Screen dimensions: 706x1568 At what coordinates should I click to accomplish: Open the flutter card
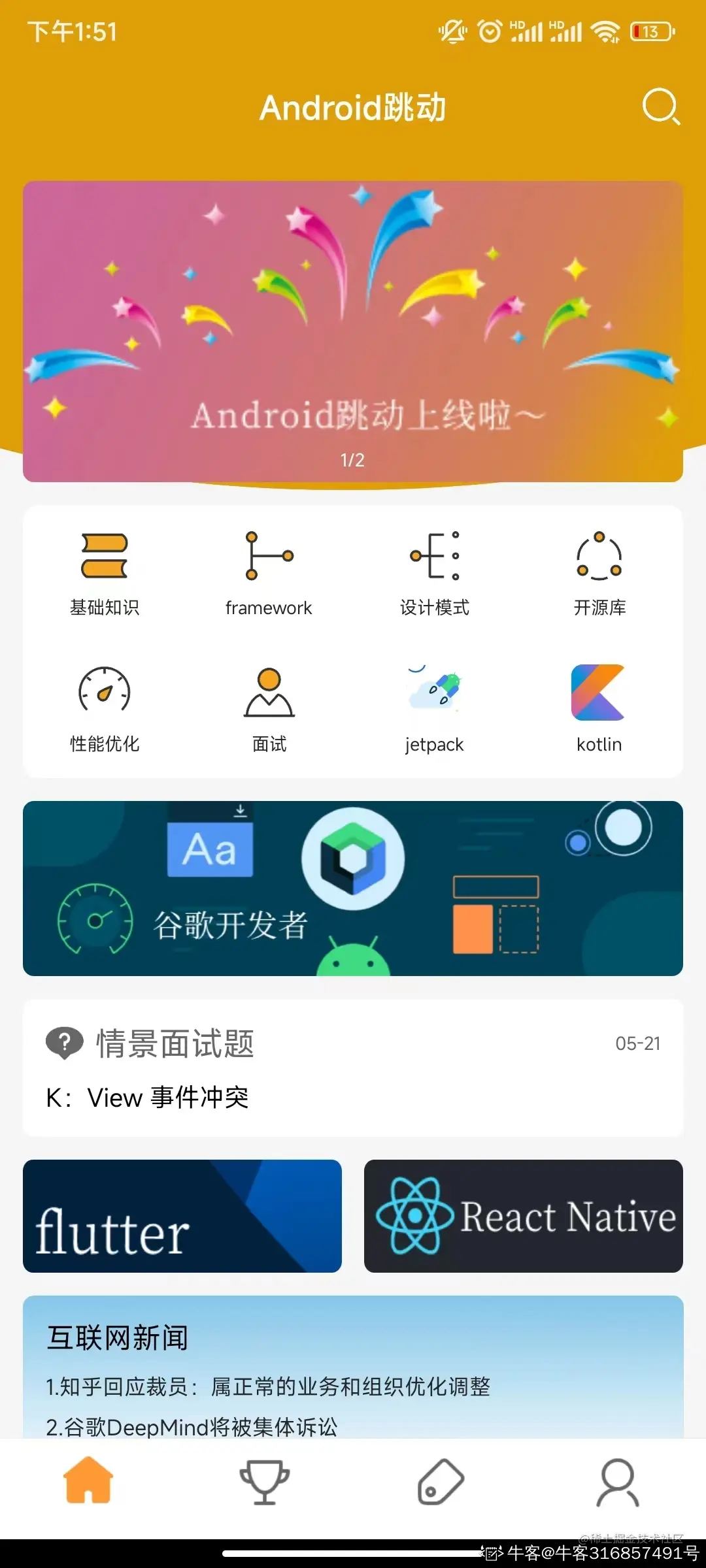(182, 1216)
